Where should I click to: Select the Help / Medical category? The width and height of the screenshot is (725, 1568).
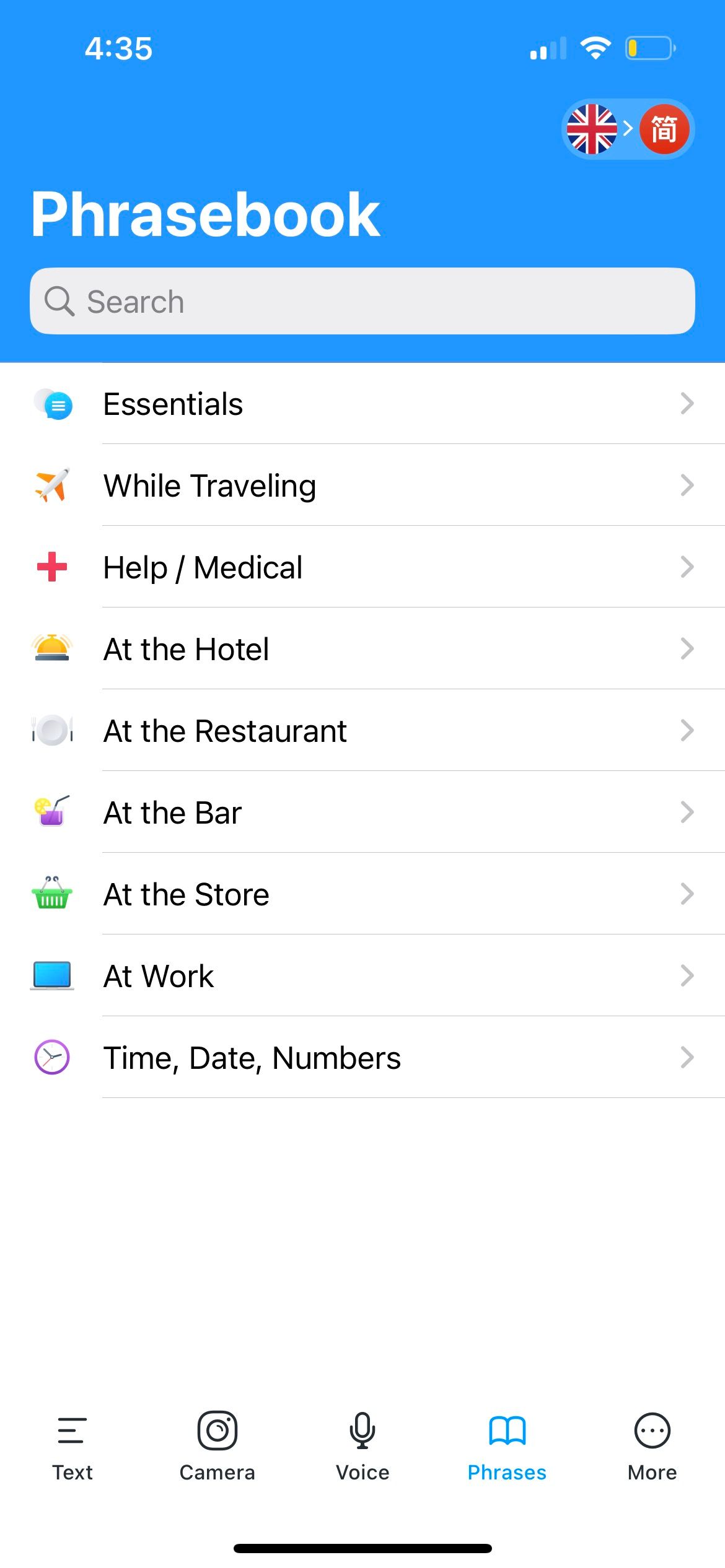tap(362, 567)
